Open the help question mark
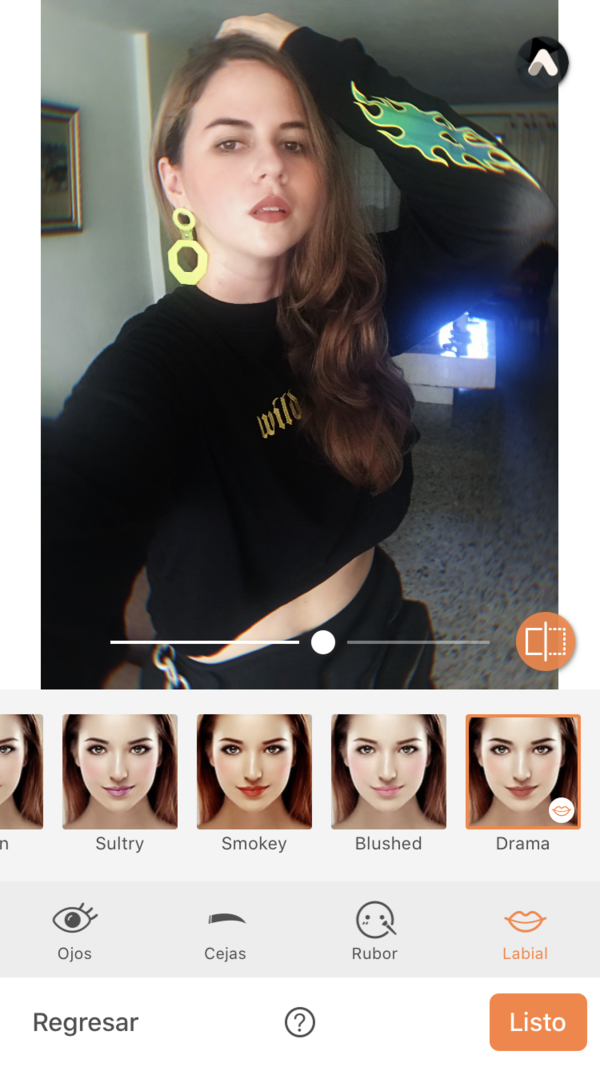Viewport: 600px width, 1067px height. [x=300, y=1022]
